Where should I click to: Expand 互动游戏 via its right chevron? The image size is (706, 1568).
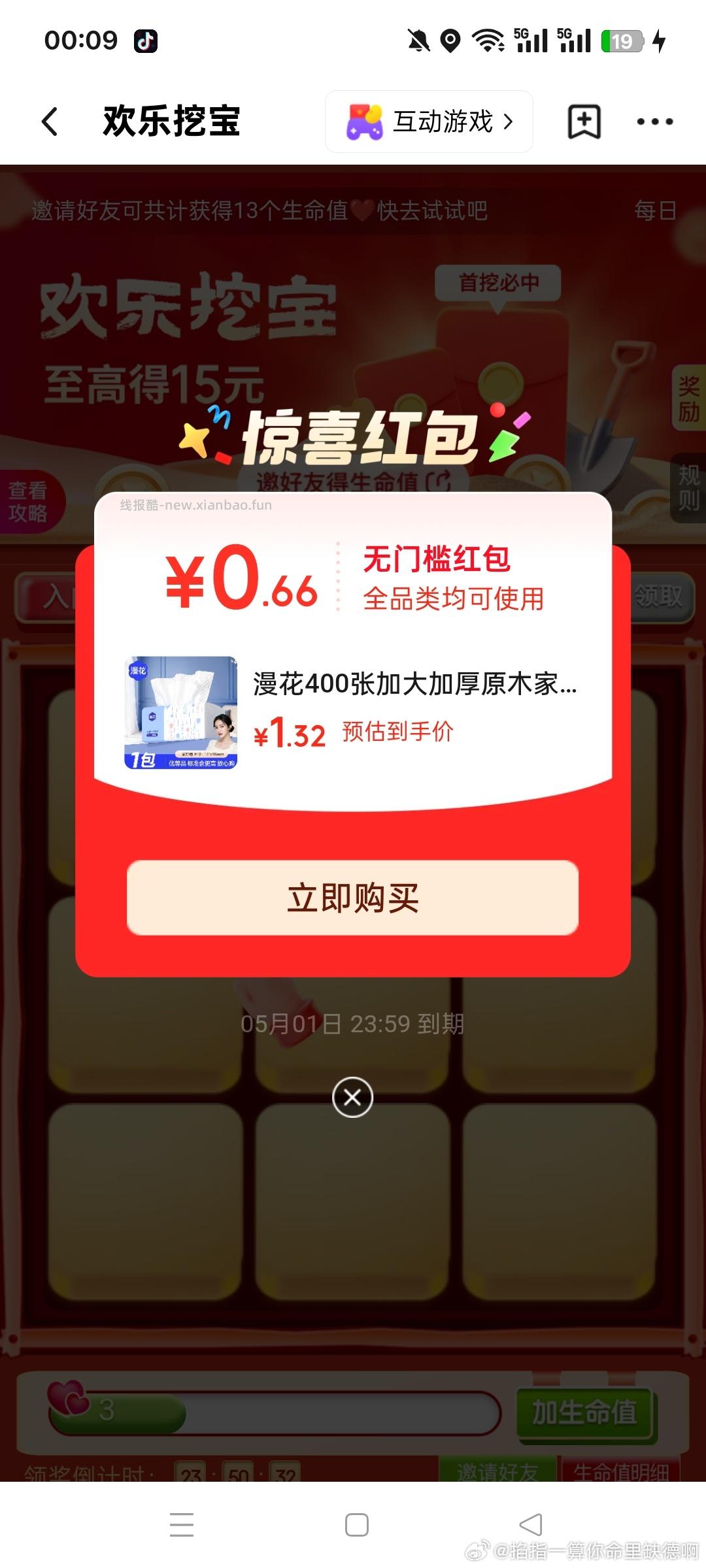(509, 122)
